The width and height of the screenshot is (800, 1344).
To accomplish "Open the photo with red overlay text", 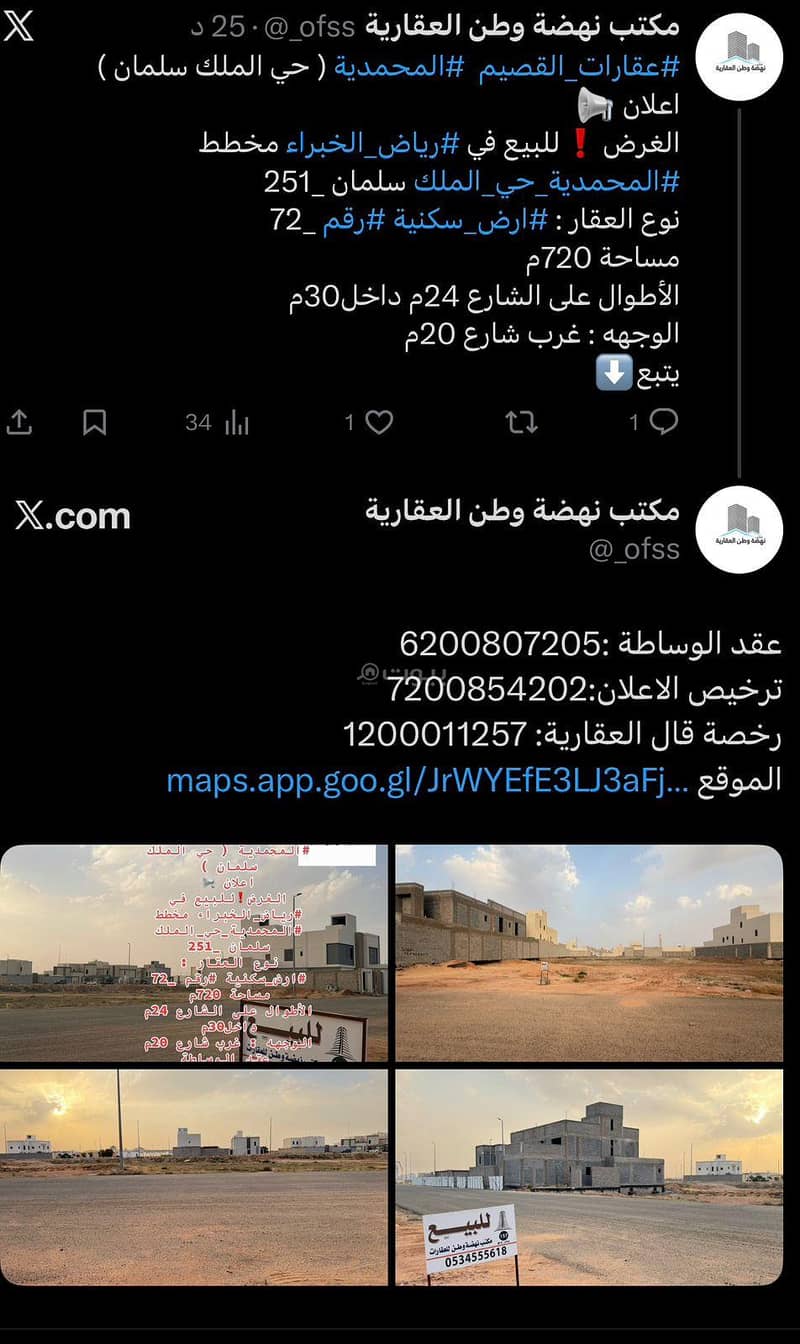I will tap(194, 953).
